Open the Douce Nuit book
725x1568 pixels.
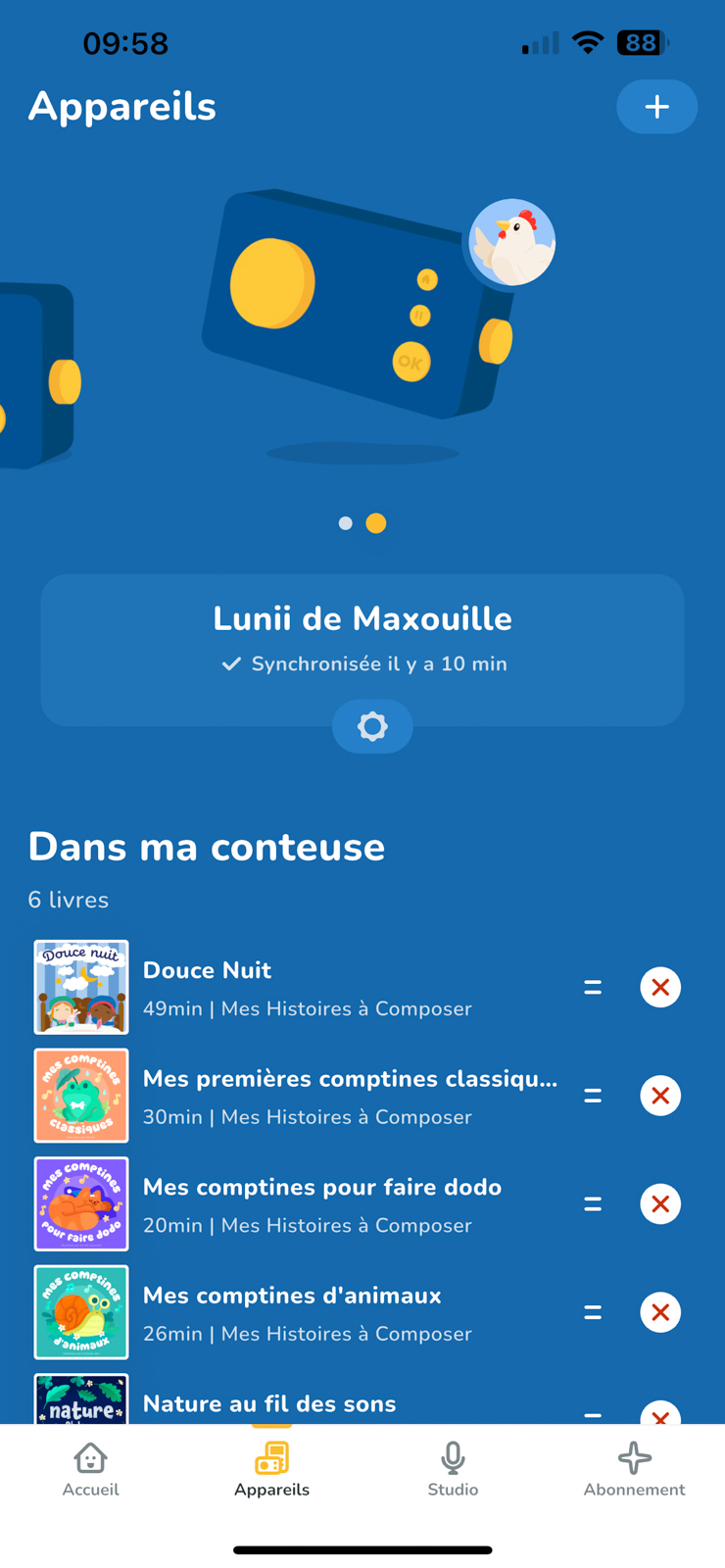[x=208, y=970]
